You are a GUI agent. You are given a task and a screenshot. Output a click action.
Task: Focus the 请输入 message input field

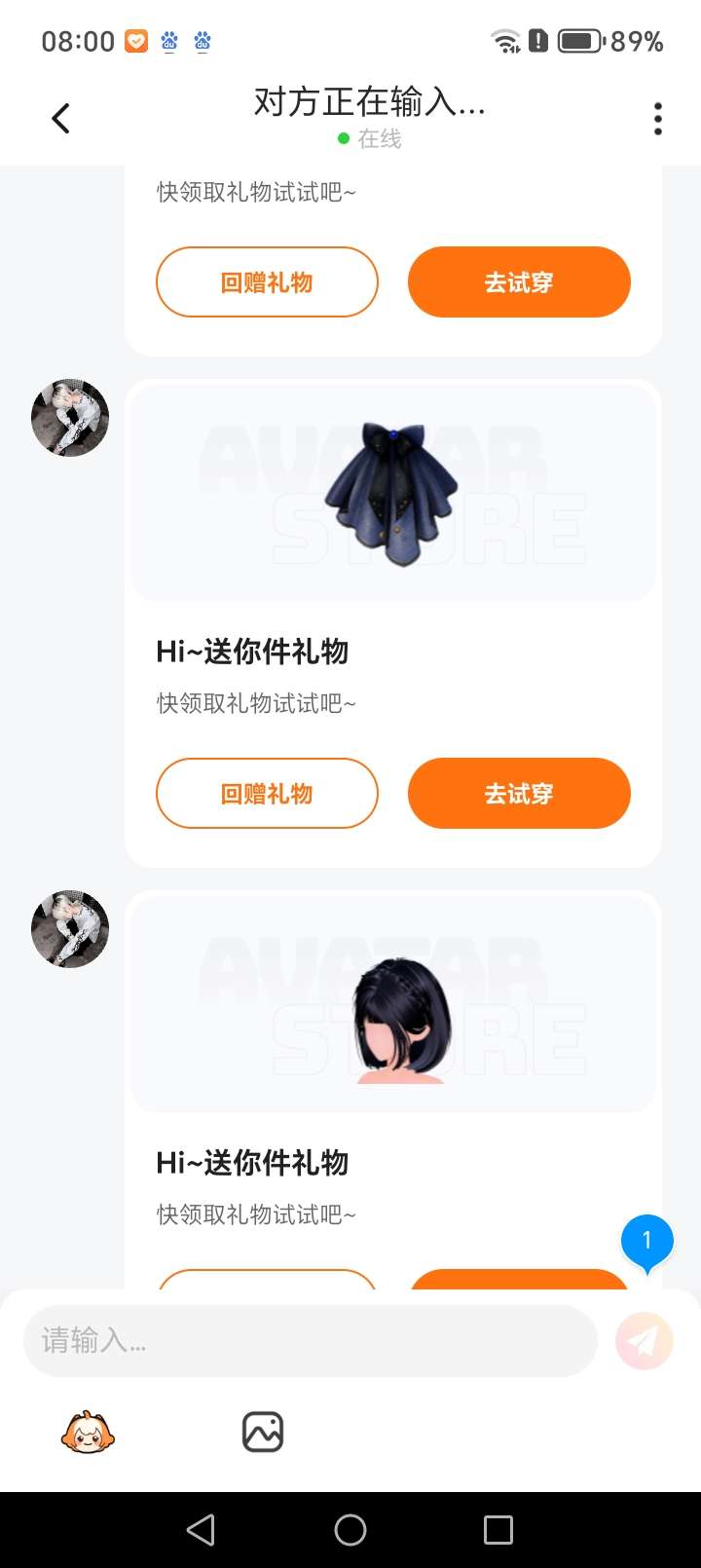[310, 1341]
